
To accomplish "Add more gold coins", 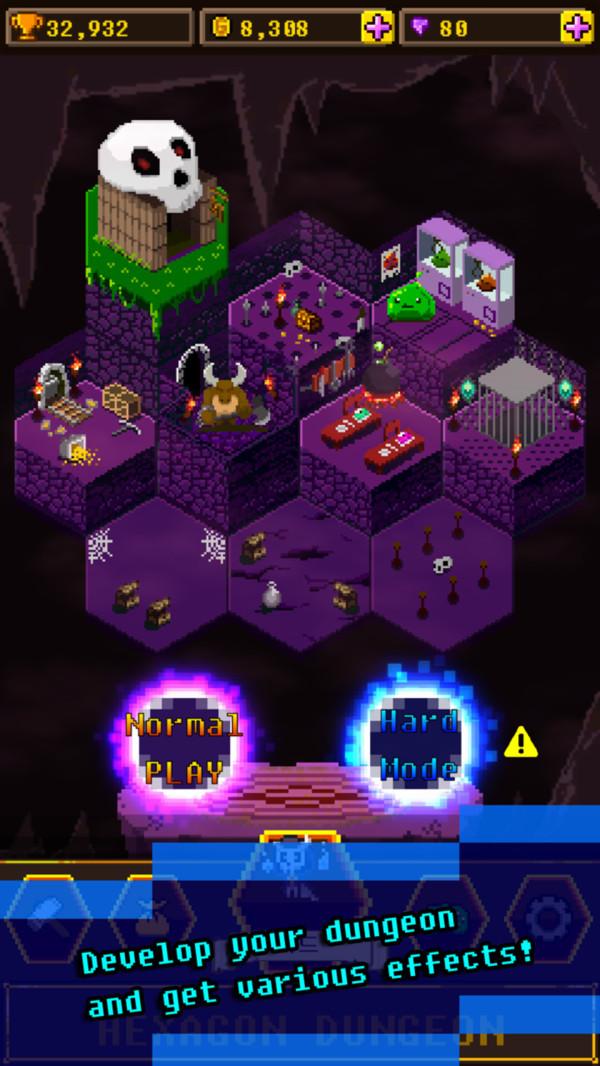I will pos(376,28).
